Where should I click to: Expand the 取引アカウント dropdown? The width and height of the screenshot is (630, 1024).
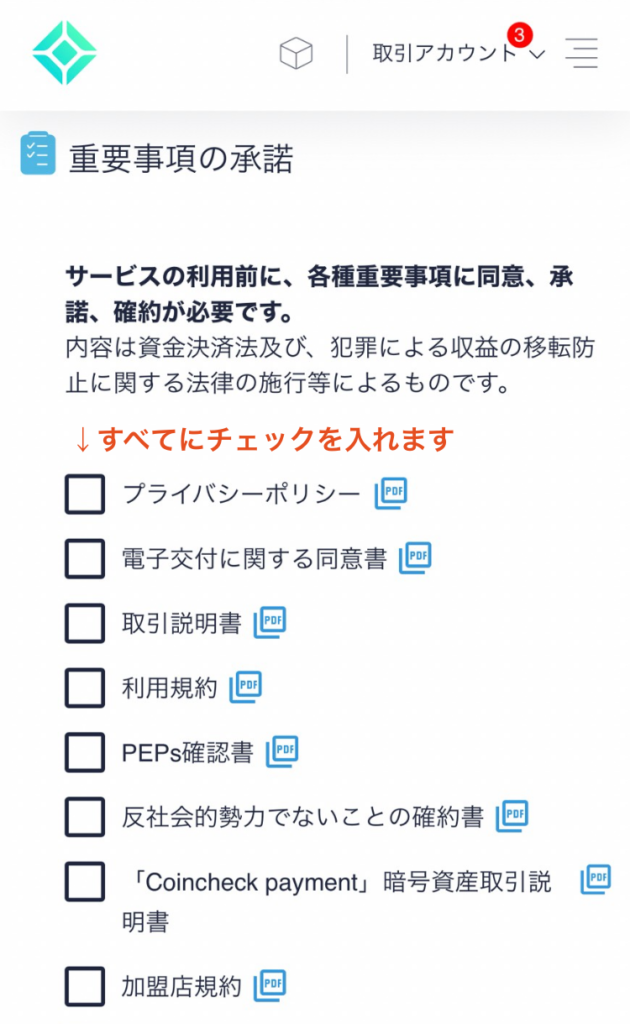[459, 53]
